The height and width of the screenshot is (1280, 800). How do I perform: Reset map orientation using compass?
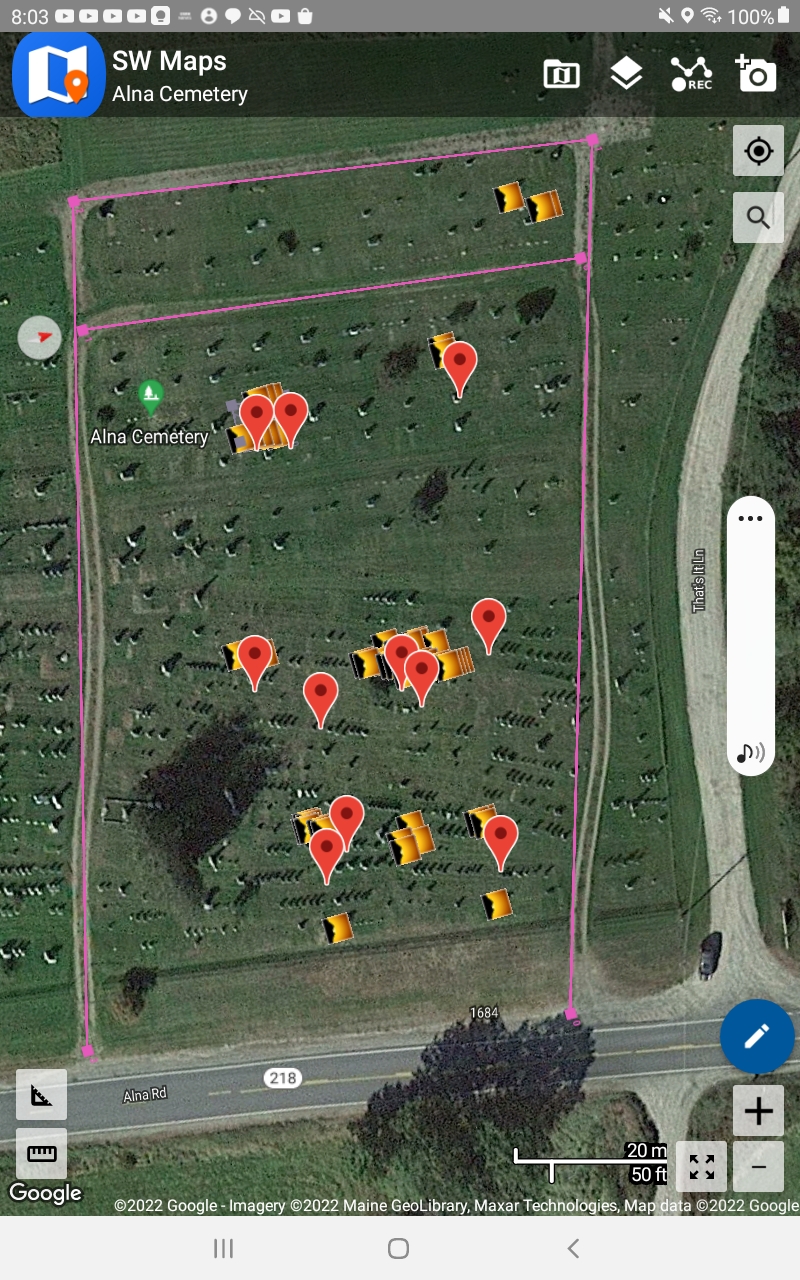(40, 338)
